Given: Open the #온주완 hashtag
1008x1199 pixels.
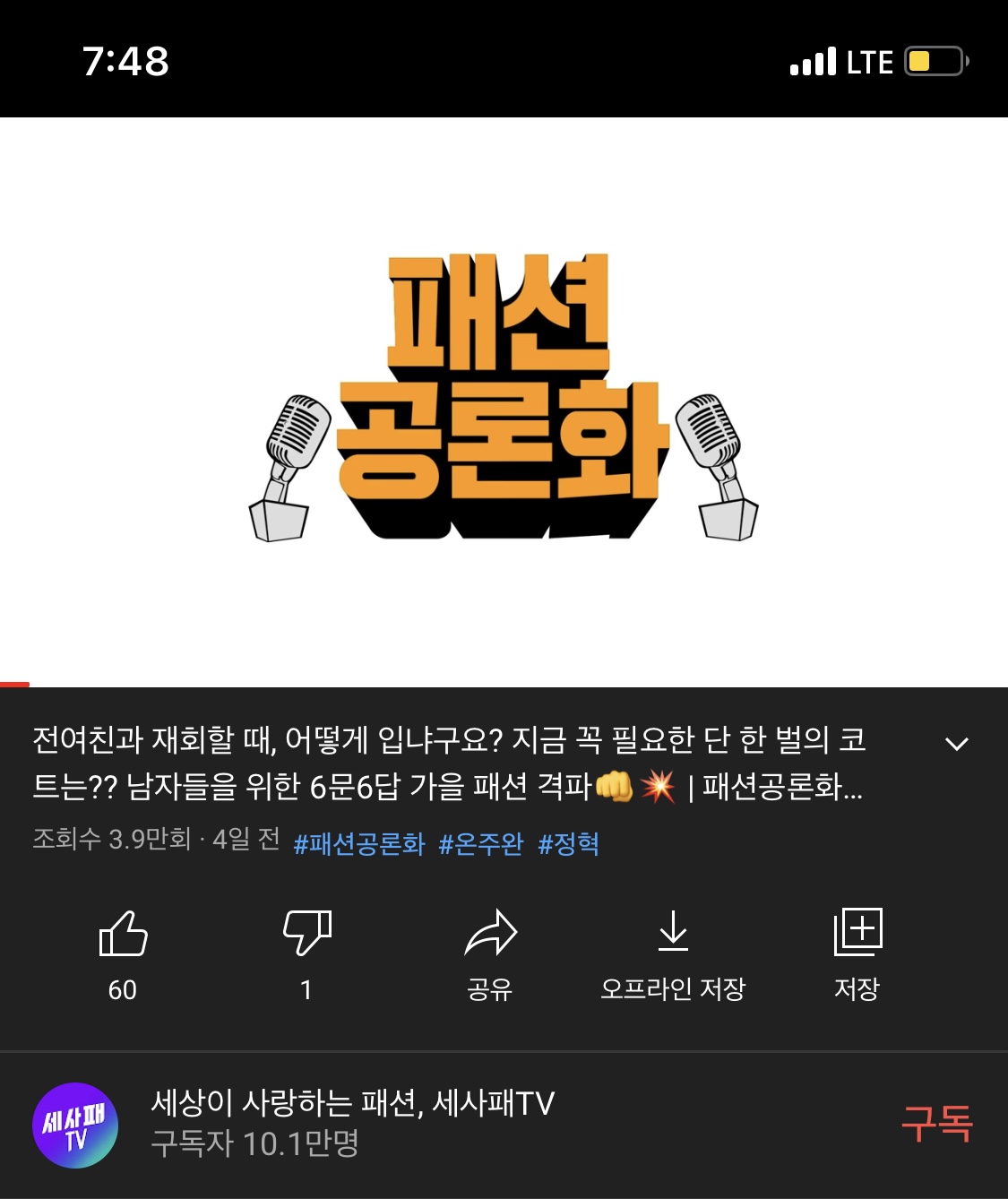Looking at the screenshot, I should point(481,843).
